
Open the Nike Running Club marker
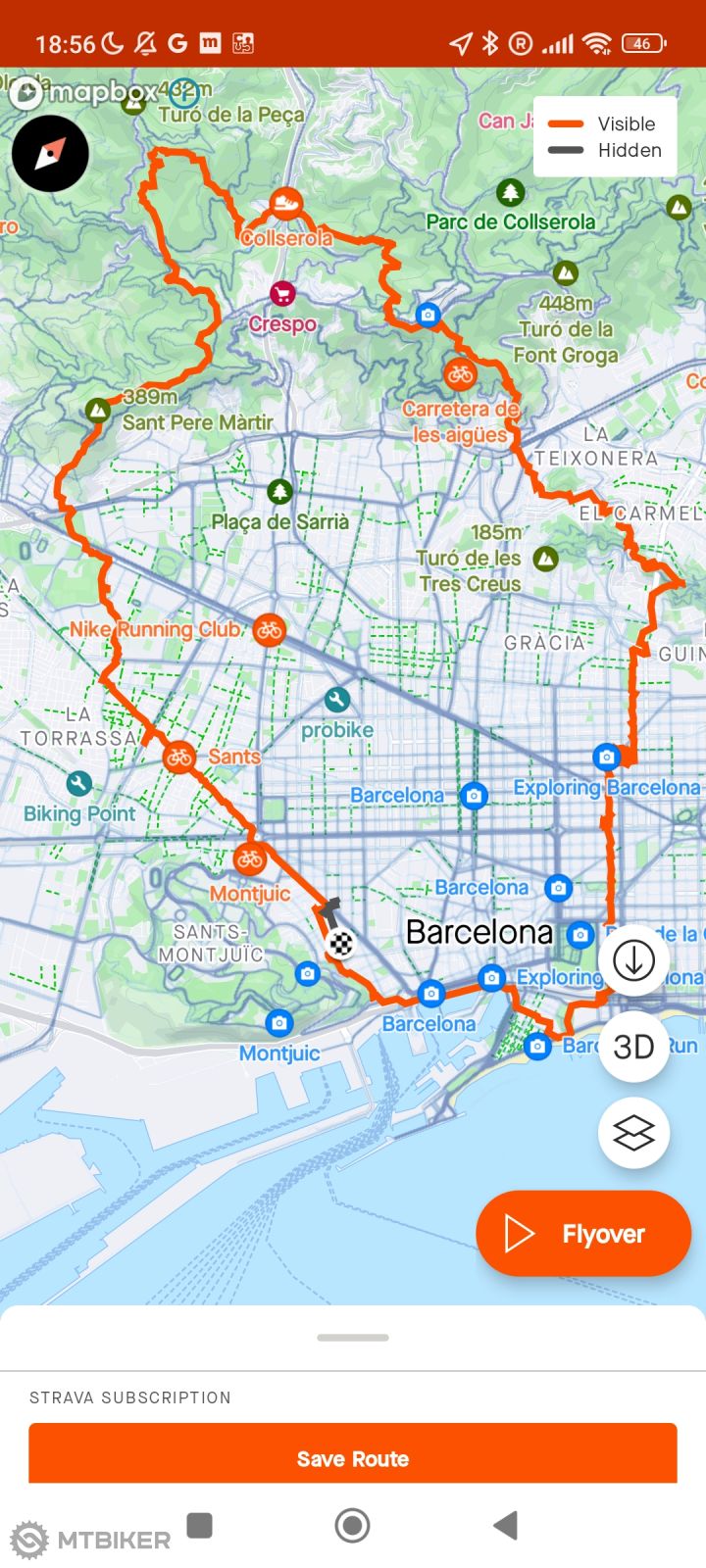[x=269, y=630]
